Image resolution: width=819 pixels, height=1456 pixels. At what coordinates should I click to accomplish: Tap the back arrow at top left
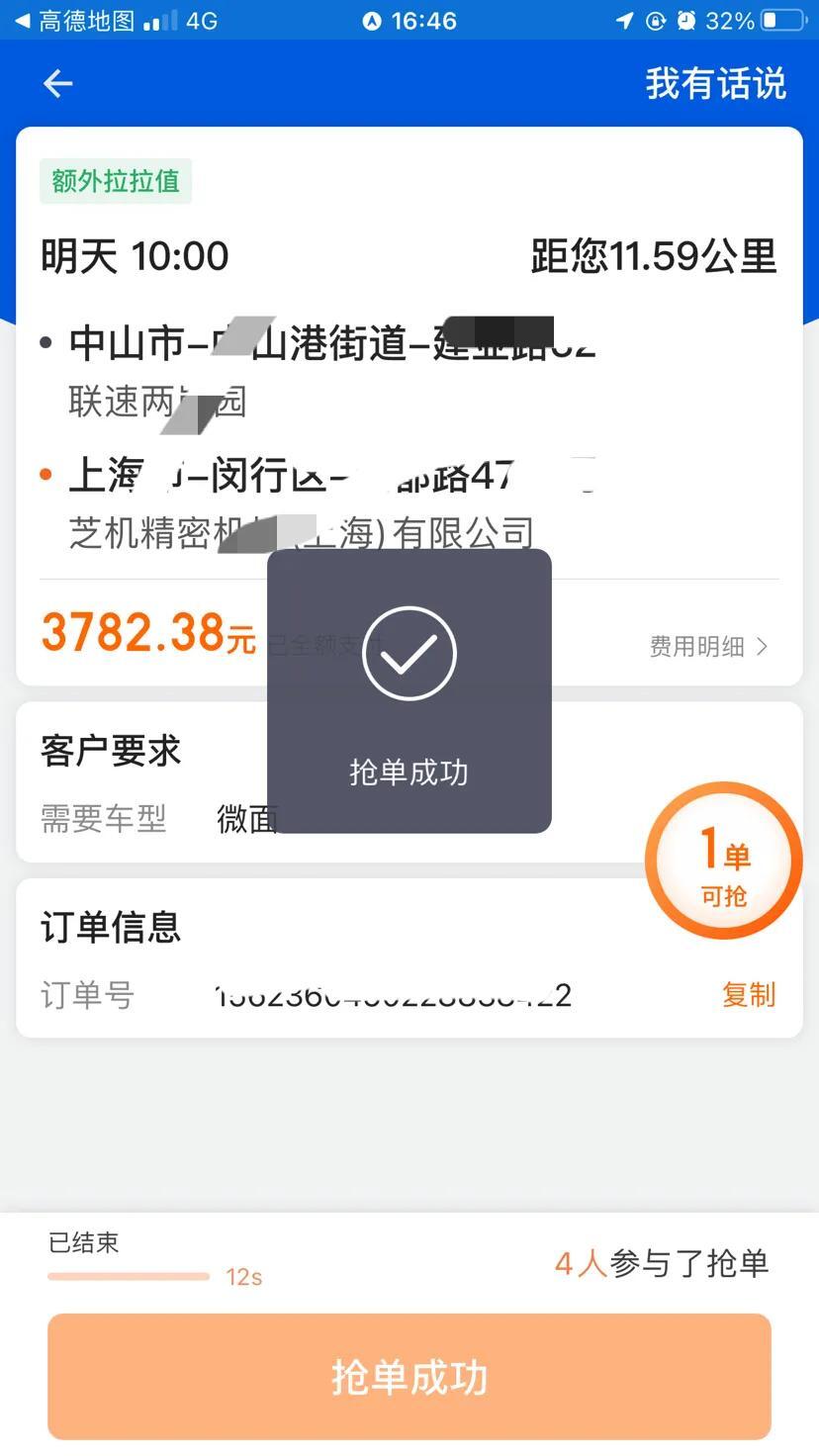pos(56,84)
